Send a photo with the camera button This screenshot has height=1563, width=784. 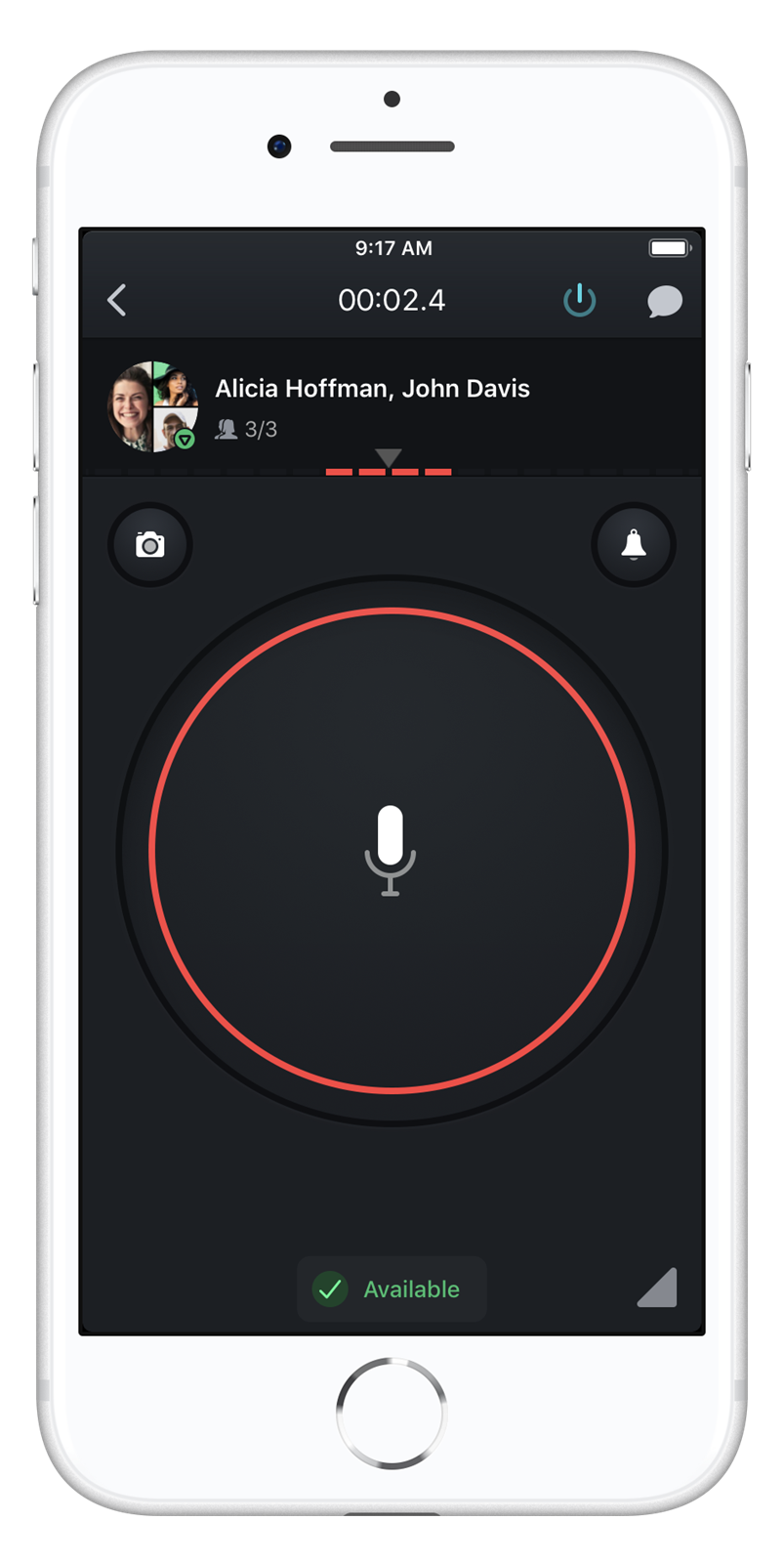click(150, 544)
